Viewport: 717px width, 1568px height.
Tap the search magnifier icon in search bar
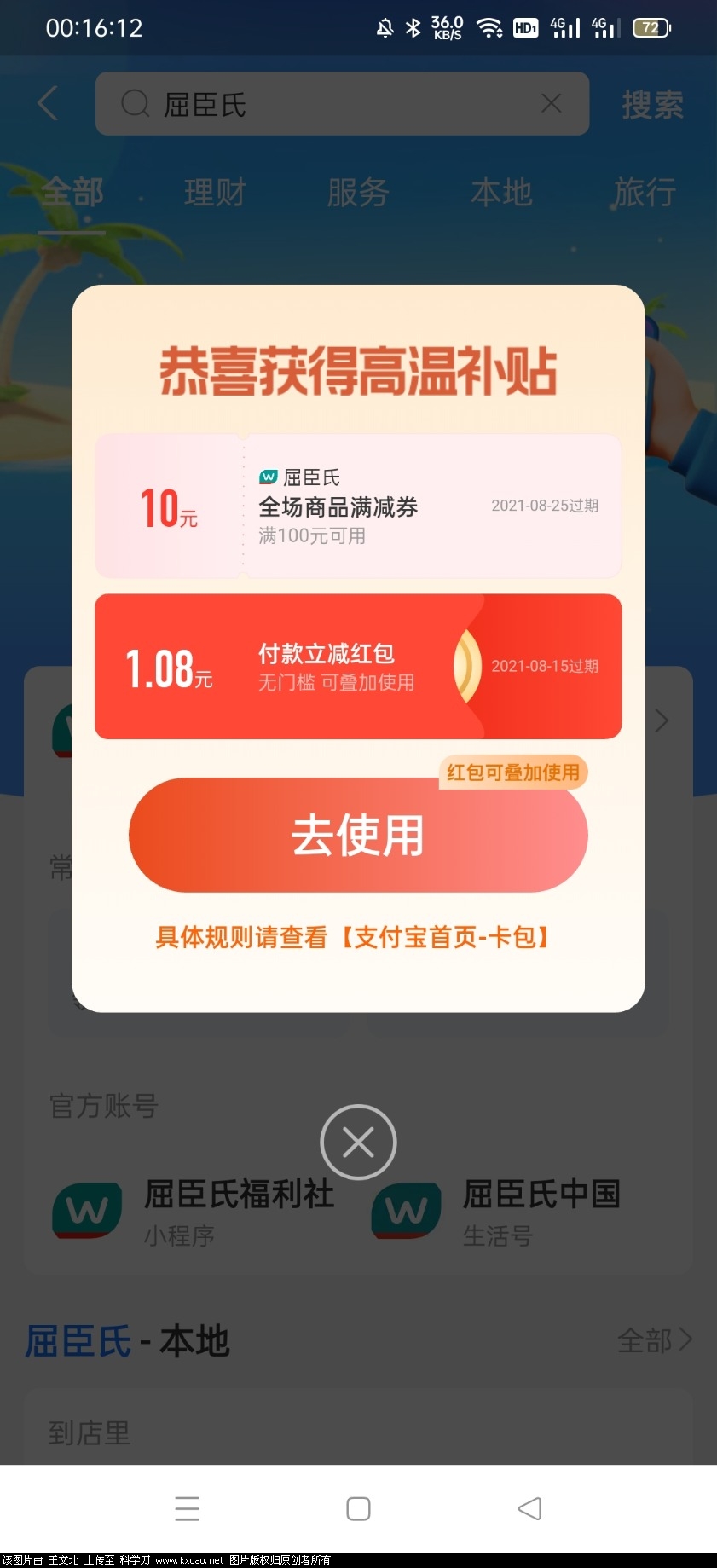[x=134, y=104]
